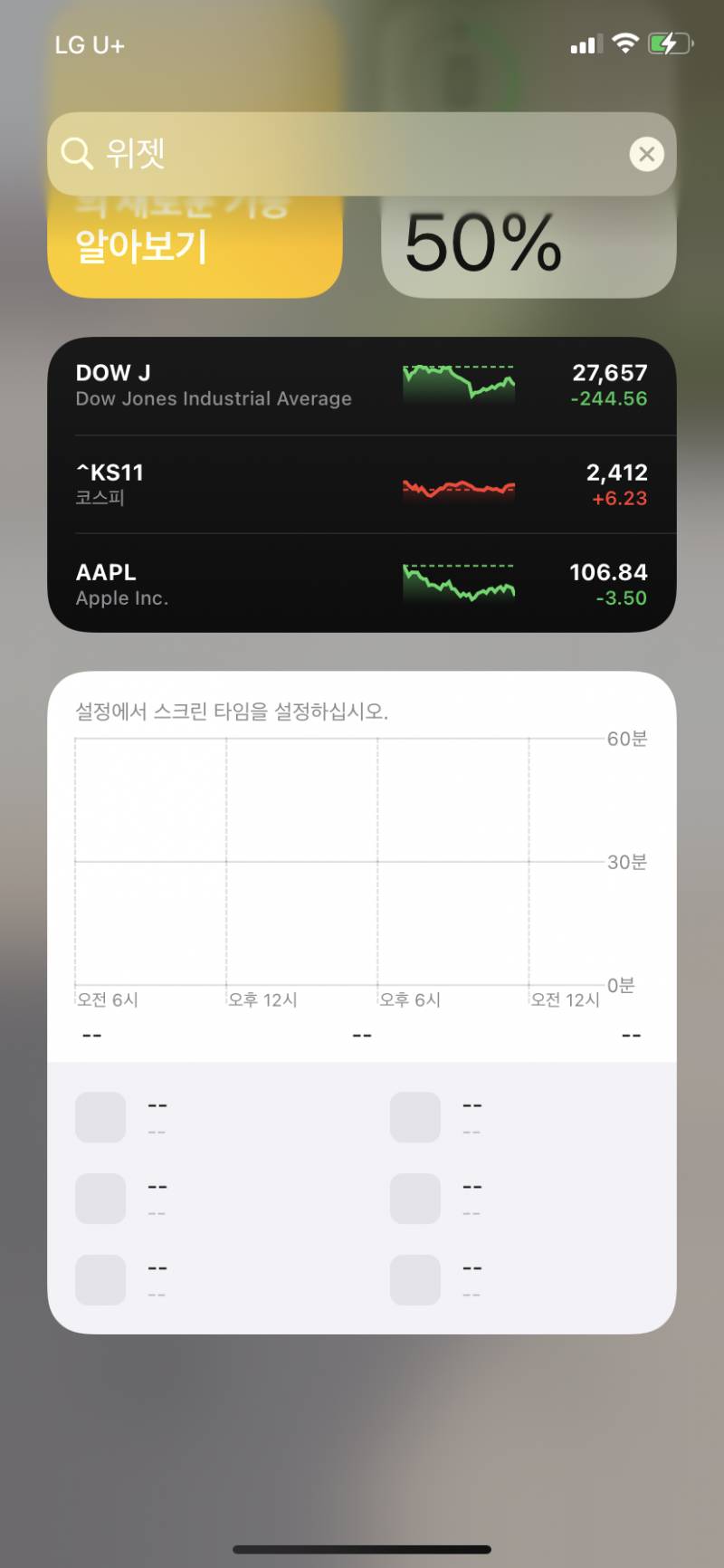Clear the search field with X button
Viewport: 724px width, 1568px height.
(x=646, y=153)
